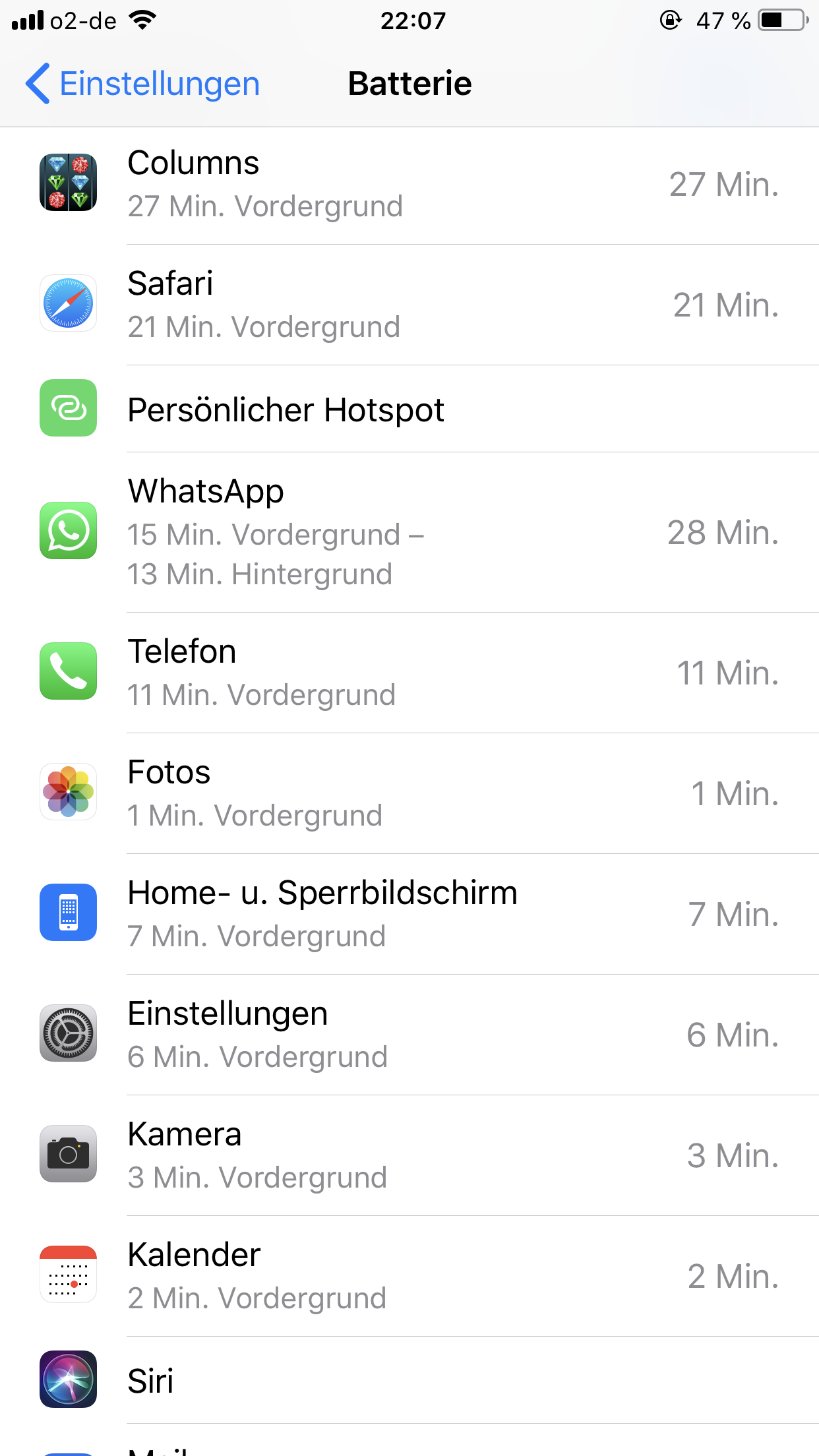Tap the Kalender battery entry
The width and height of the screenshot is (819, 1456).
[409, 1276]
